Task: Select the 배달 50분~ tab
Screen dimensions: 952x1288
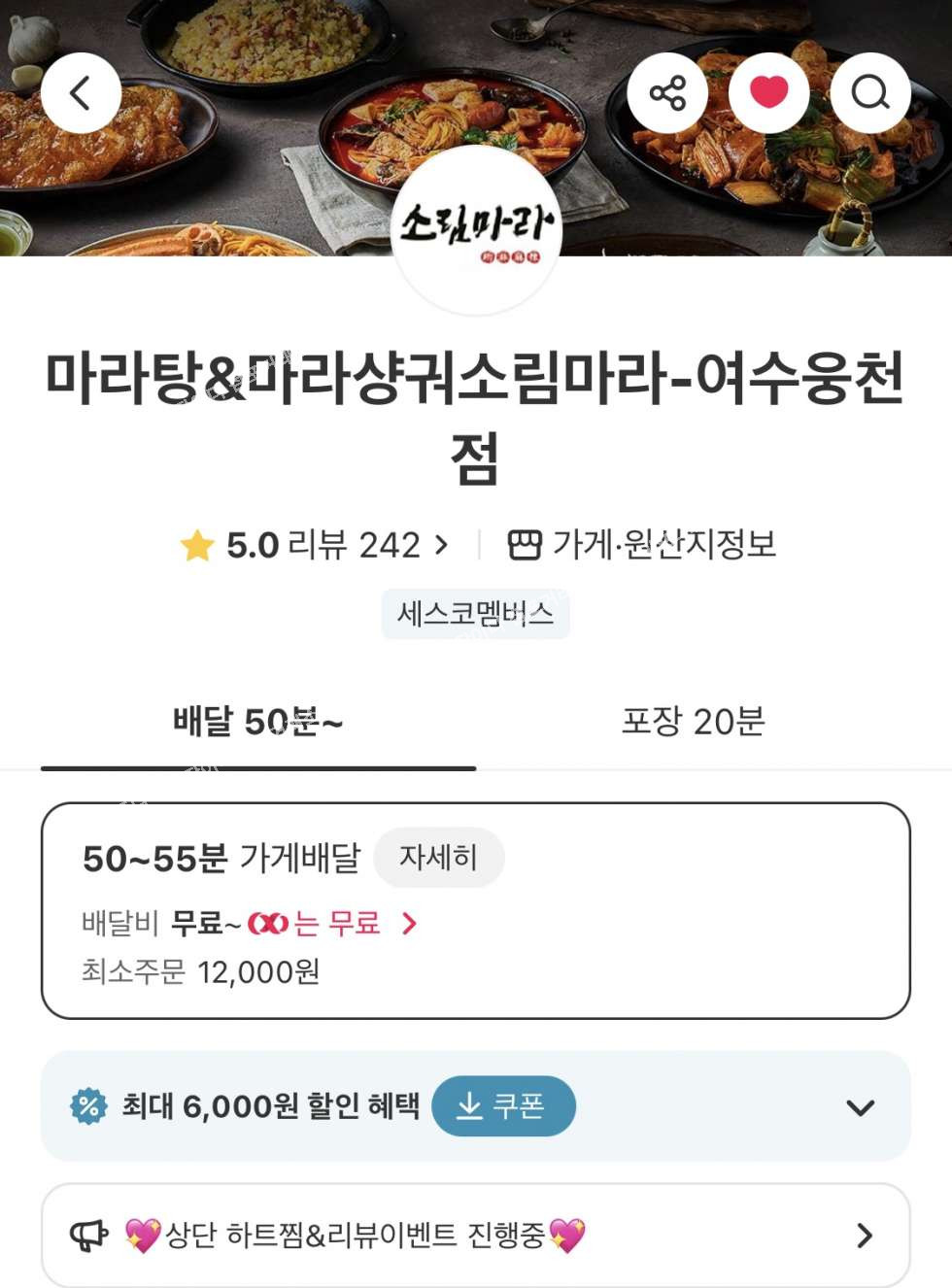Action: [x=257, y=722]
